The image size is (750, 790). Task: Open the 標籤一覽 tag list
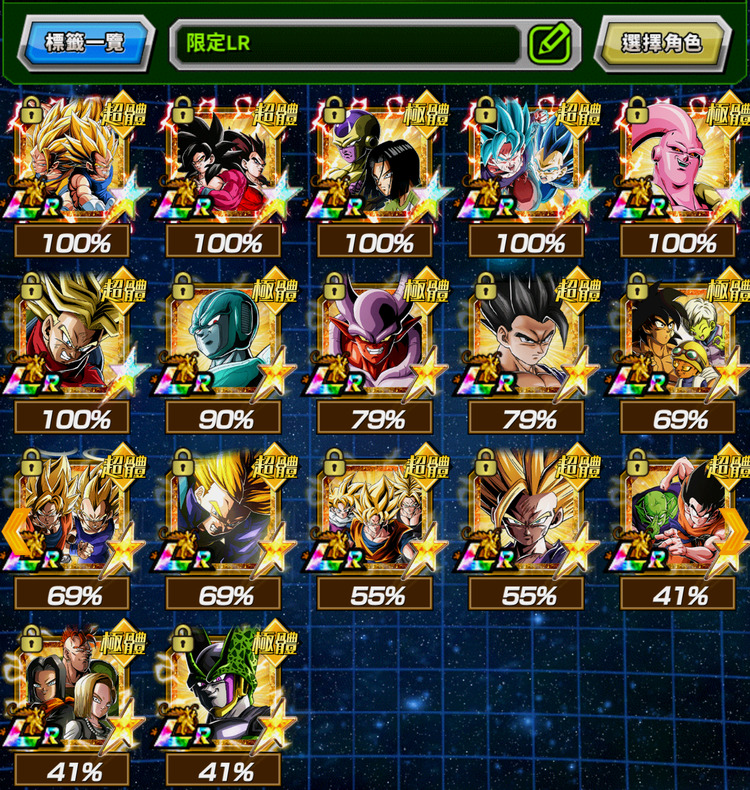(85, 42)
